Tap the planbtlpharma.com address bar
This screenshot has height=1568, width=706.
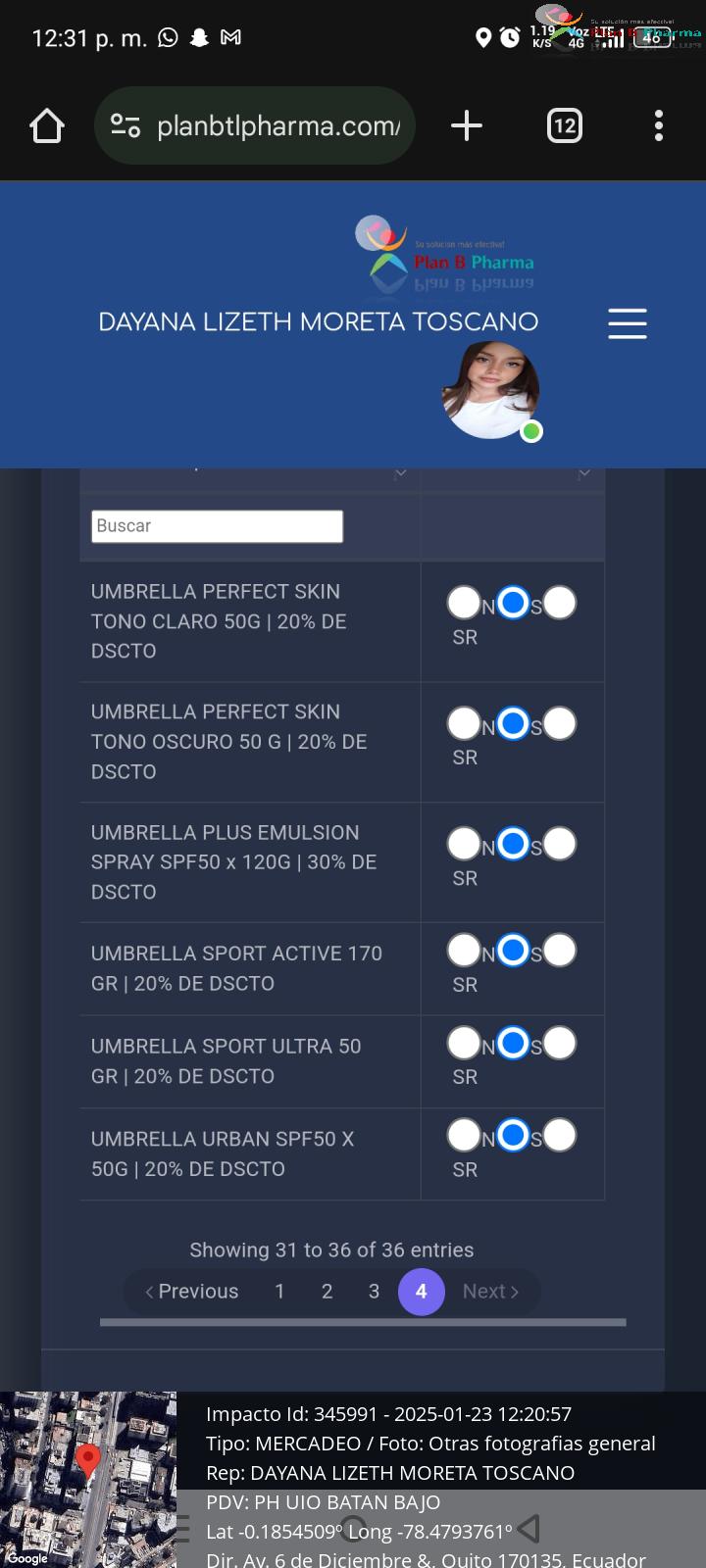click(255, 125)
